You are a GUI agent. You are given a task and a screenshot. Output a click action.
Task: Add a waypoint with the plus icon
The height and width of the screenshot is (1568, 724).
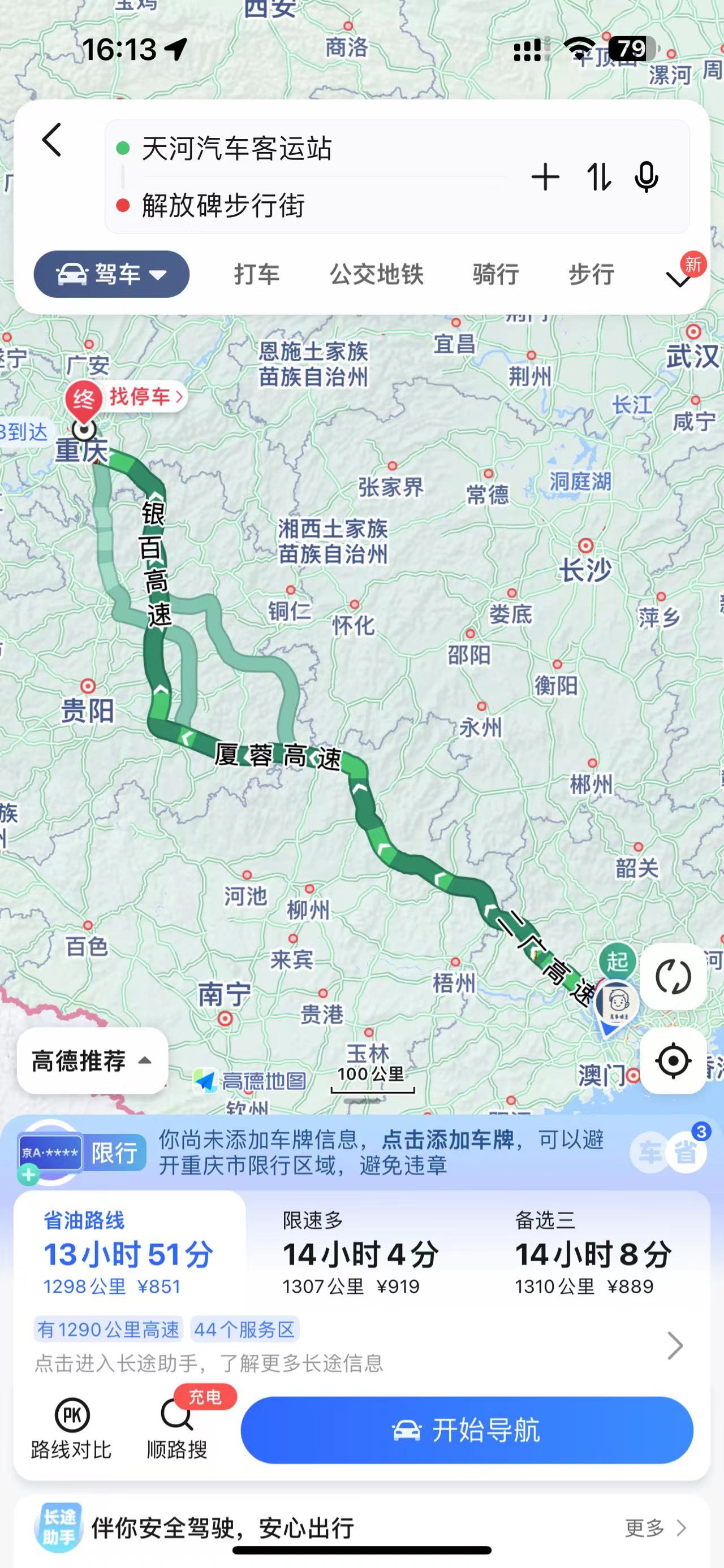pyautogui.click(x=545, y=177)
